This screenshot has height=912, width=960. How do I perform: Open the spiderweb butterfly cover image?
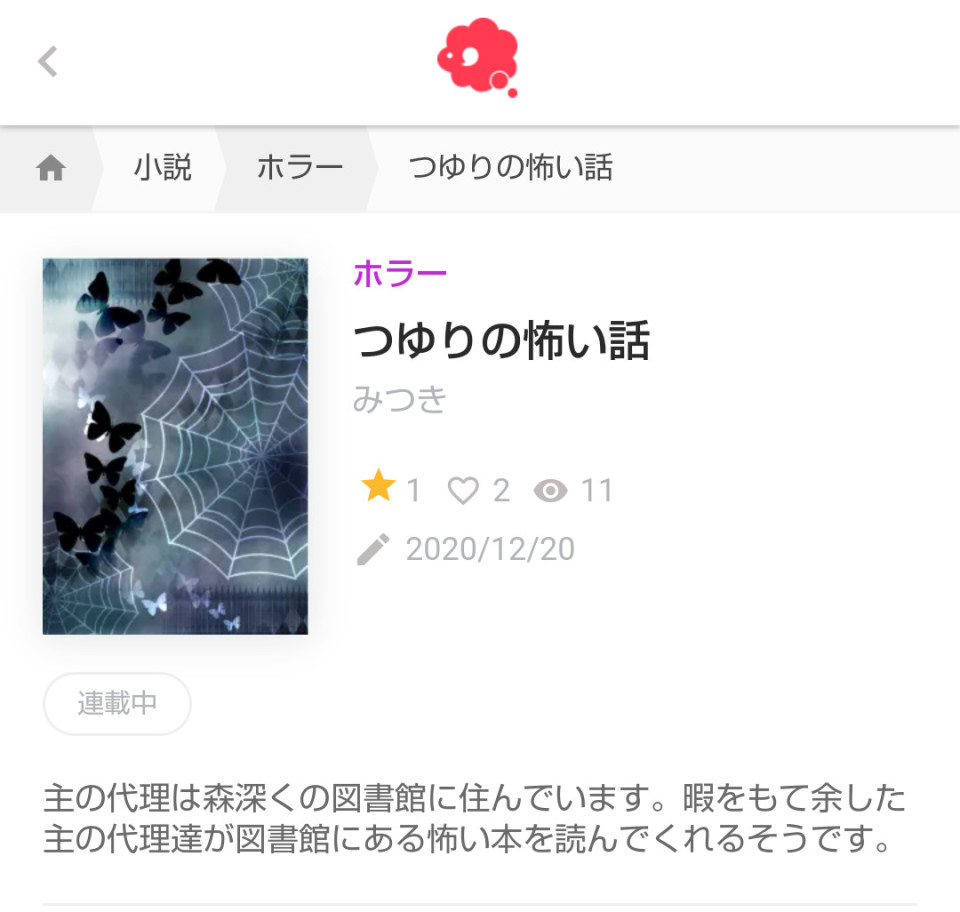coord(175,446)
